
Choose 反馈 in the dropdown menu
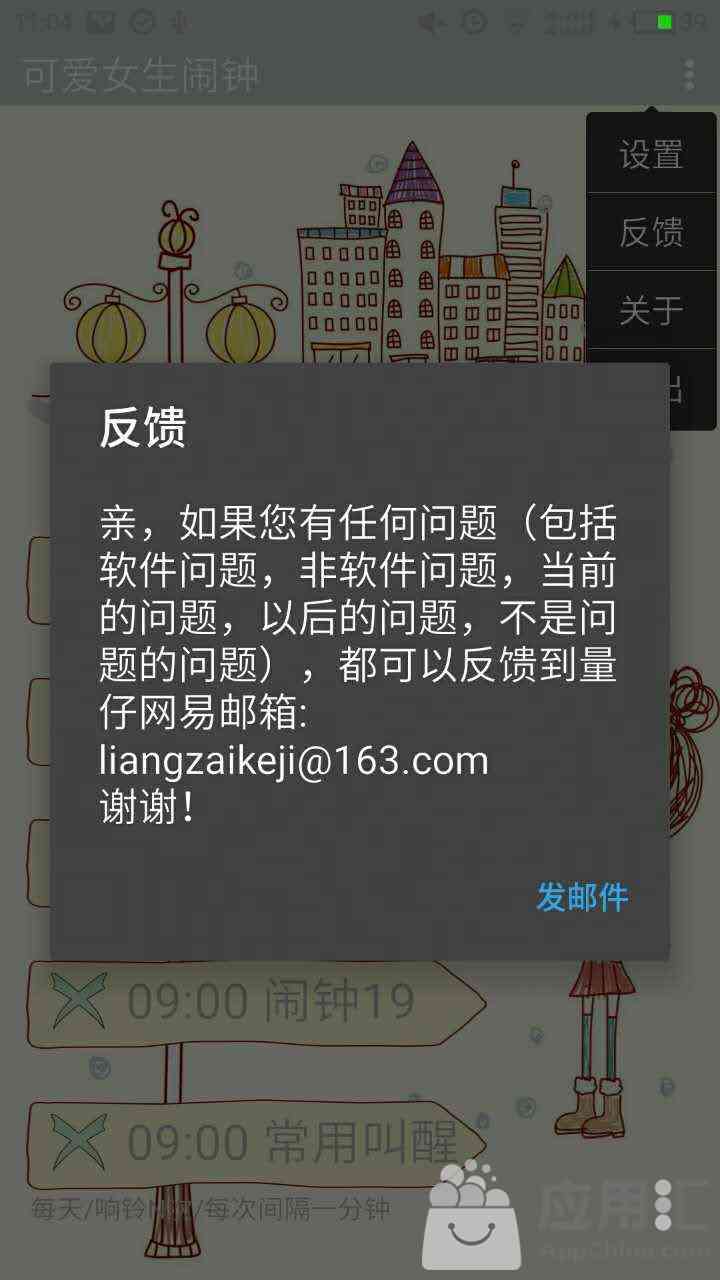651,232
